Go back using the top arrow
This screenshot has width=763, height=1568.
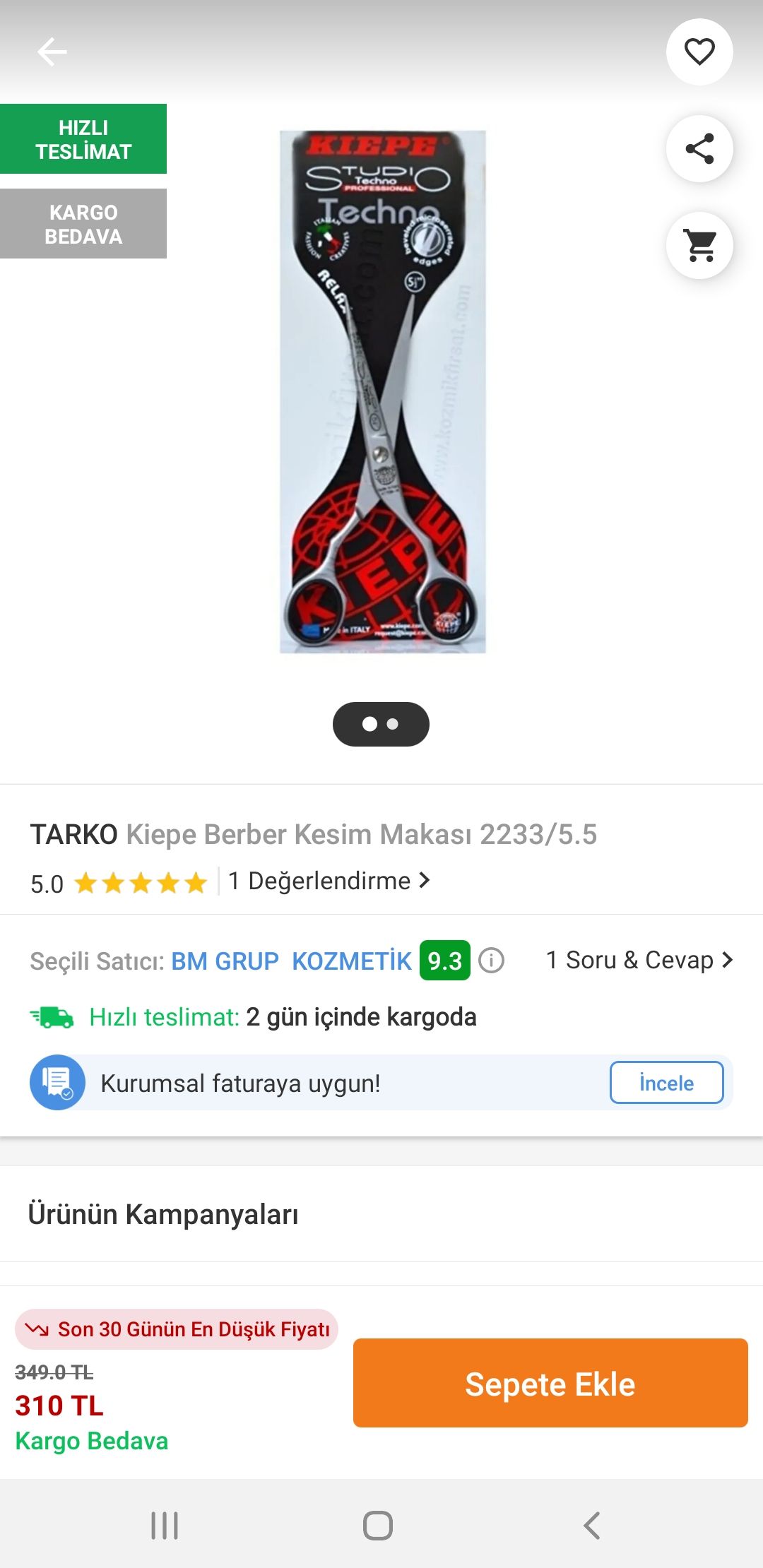click(x=52, y=52)
